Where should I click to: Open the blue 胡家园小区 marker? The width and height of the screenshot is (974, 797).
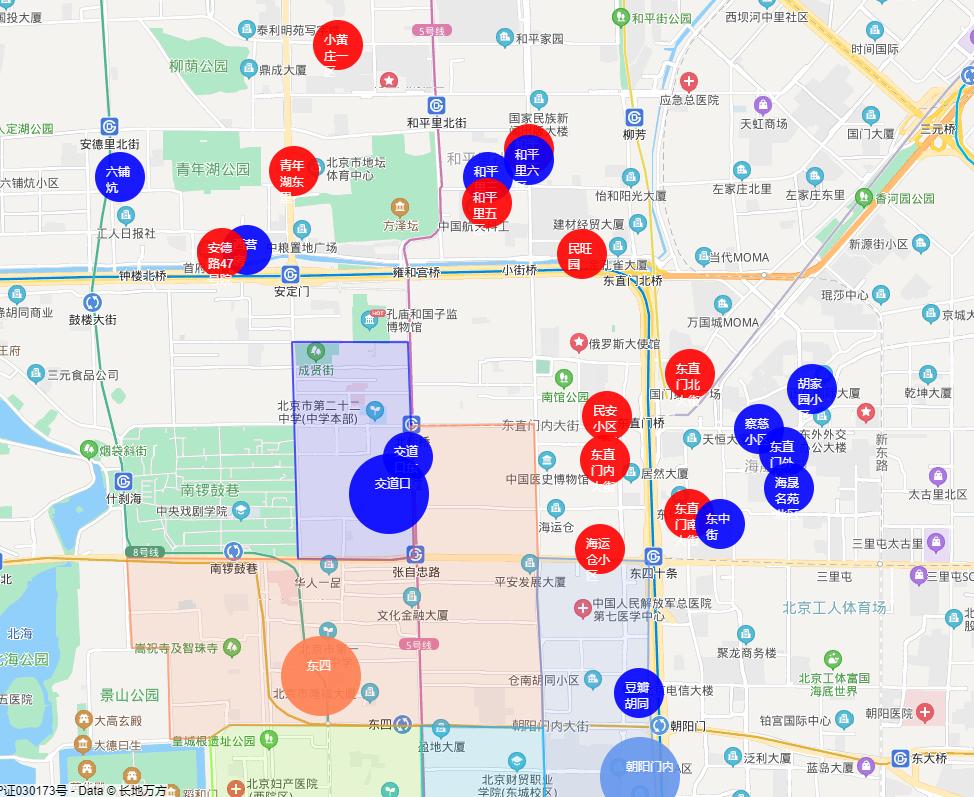pos(811,390)
